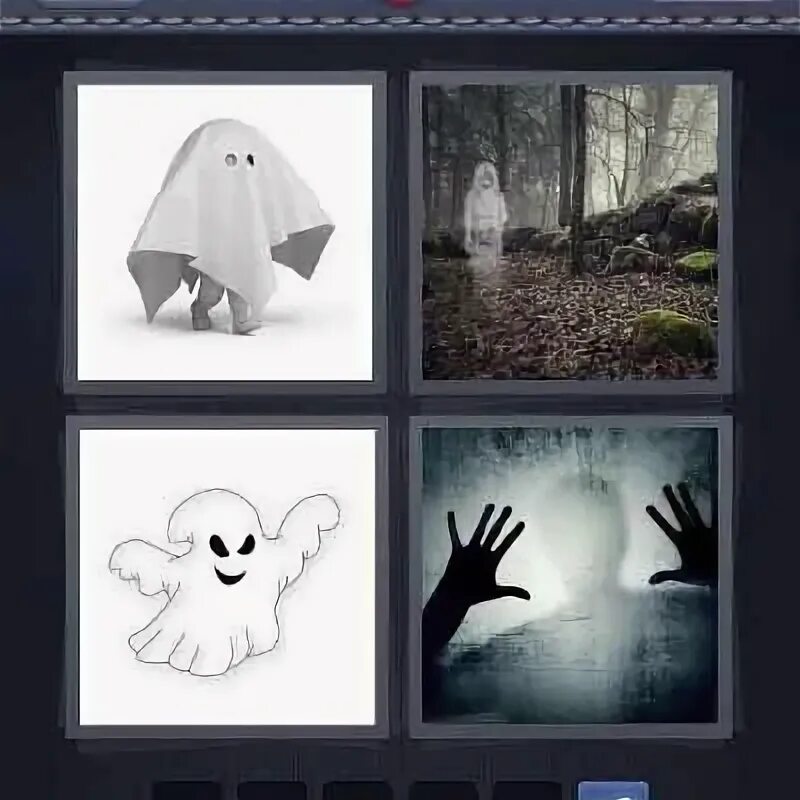The height and width of the screenshot is (800, 800).
Task: Enlarge the cartoon ghost drawing
Action: [x=227, y=577]
